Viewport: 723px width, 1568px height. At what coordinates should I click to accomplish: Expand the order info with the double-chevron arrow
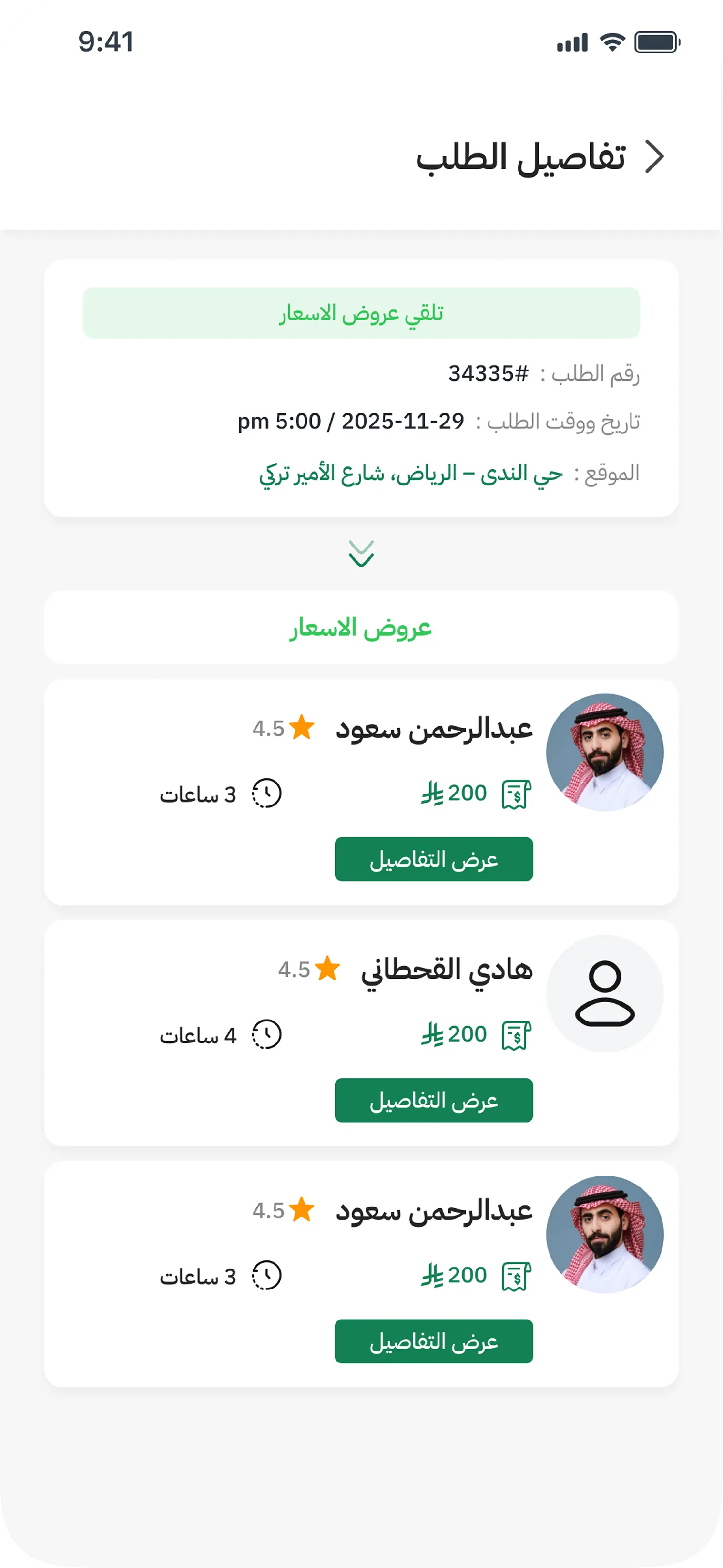point(361,553)
